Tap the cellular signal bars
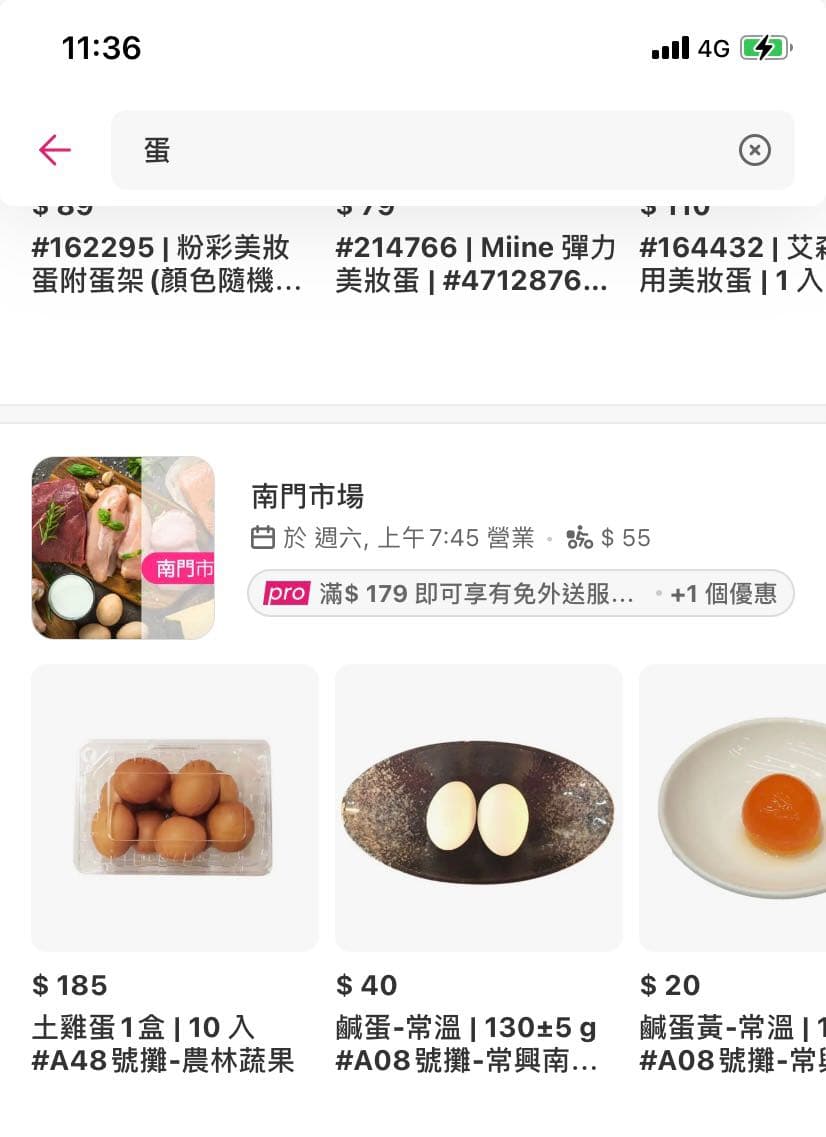This screenshot has width=826, height=1137. point(670,46)
